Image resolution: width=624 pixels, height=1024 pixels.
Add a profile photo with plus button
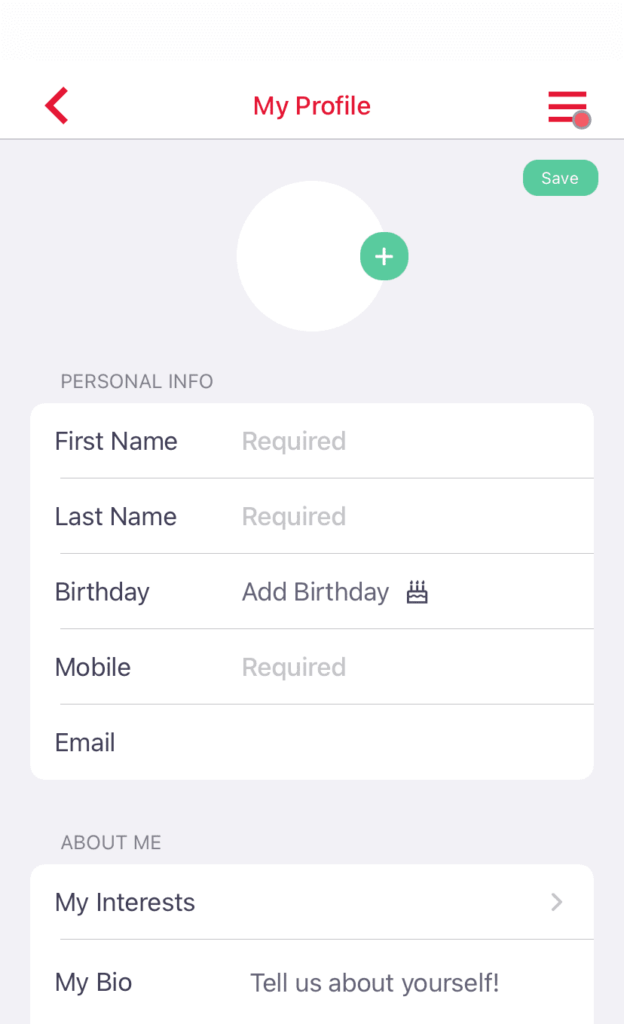(x=384, y=256)
